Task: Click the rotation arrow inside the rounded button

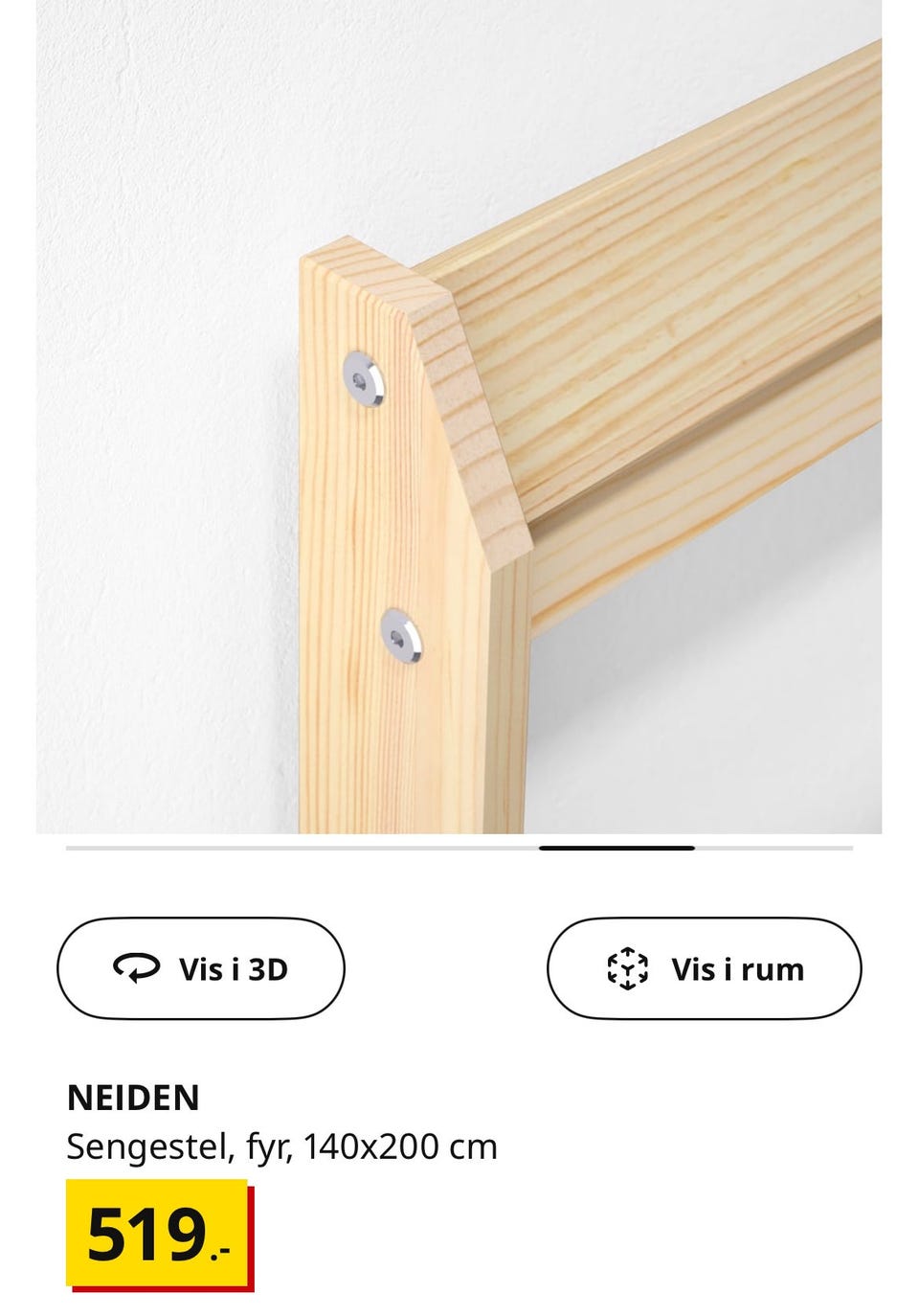Action: point(137,968)
